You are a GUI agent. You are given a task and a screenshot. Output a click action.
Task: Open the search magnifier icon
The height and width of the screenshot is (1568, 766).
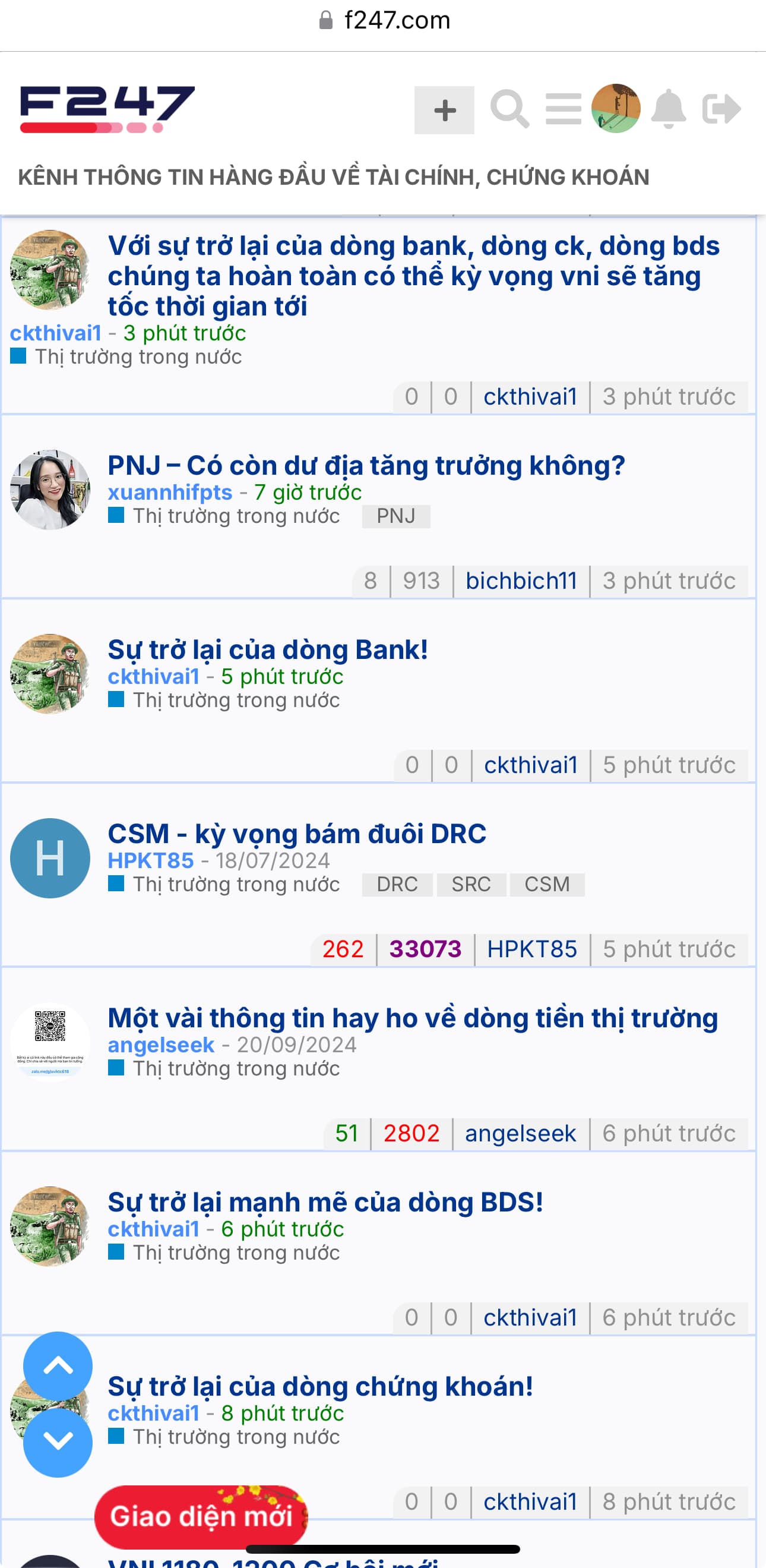(x=510, y=109)
